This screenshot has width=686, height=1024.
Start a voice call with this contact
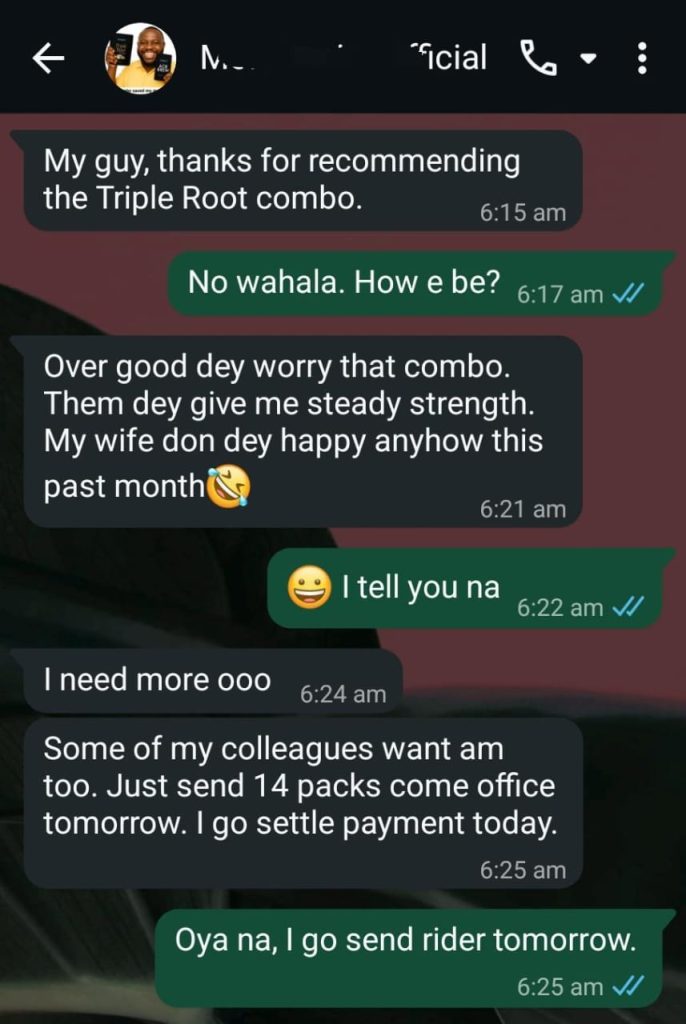pos(537,59)
